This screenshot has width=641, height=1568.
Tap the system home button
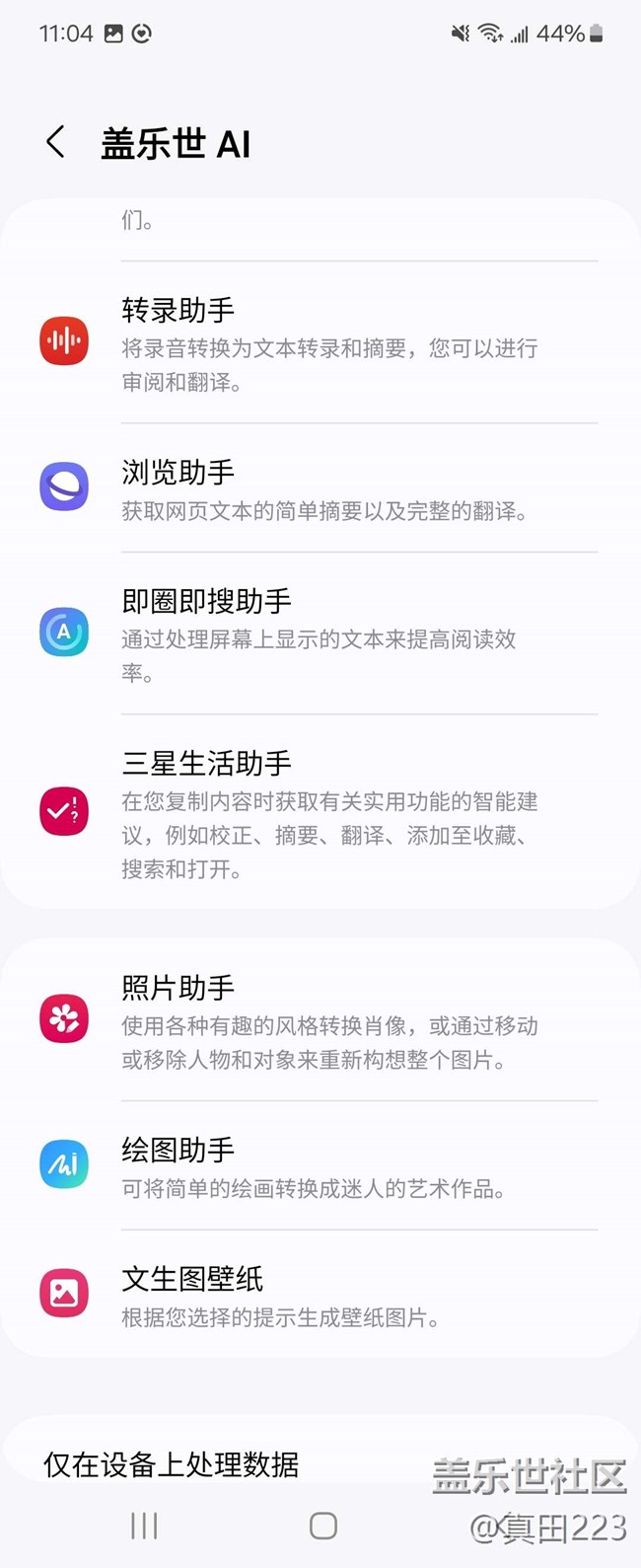[323, 1526]
